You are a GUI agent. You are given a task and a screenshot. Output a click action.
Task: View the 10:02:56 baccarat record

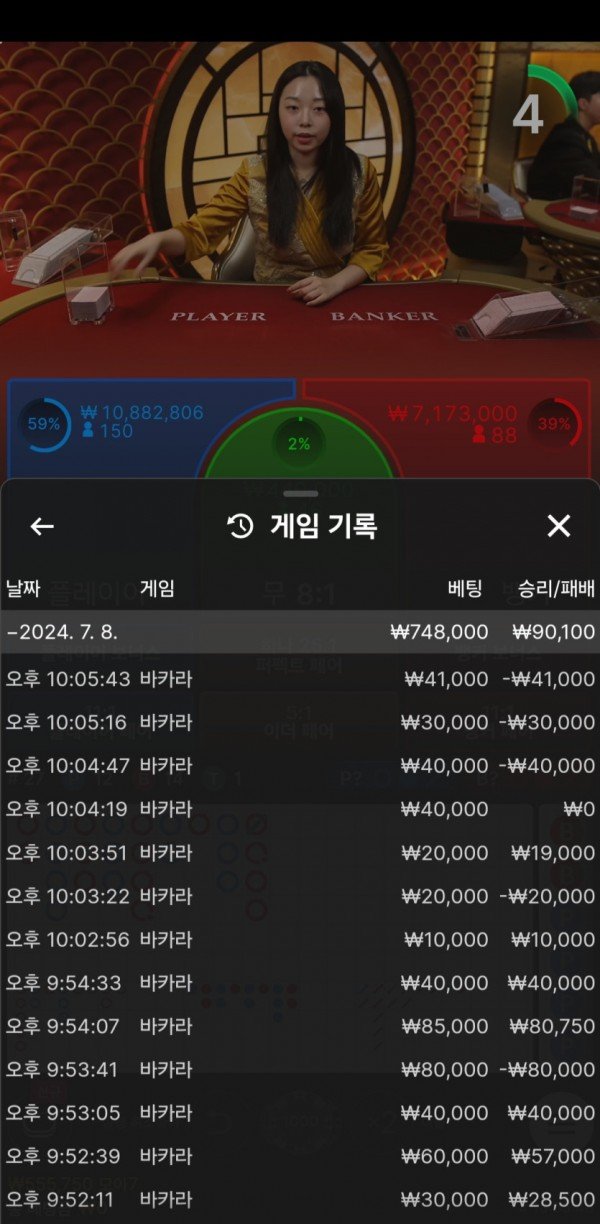[x=300, y=940]
